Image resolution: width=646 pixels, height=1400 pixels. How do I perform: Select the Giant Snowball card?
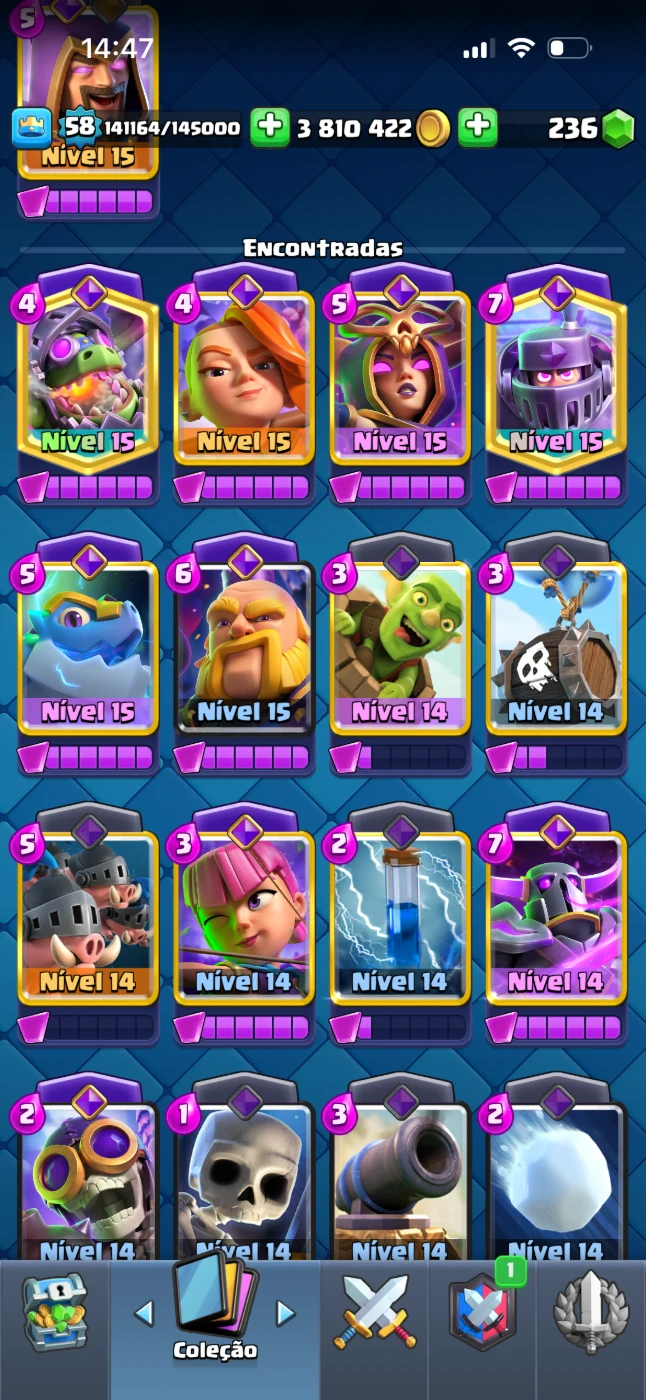pos(556,1175)
